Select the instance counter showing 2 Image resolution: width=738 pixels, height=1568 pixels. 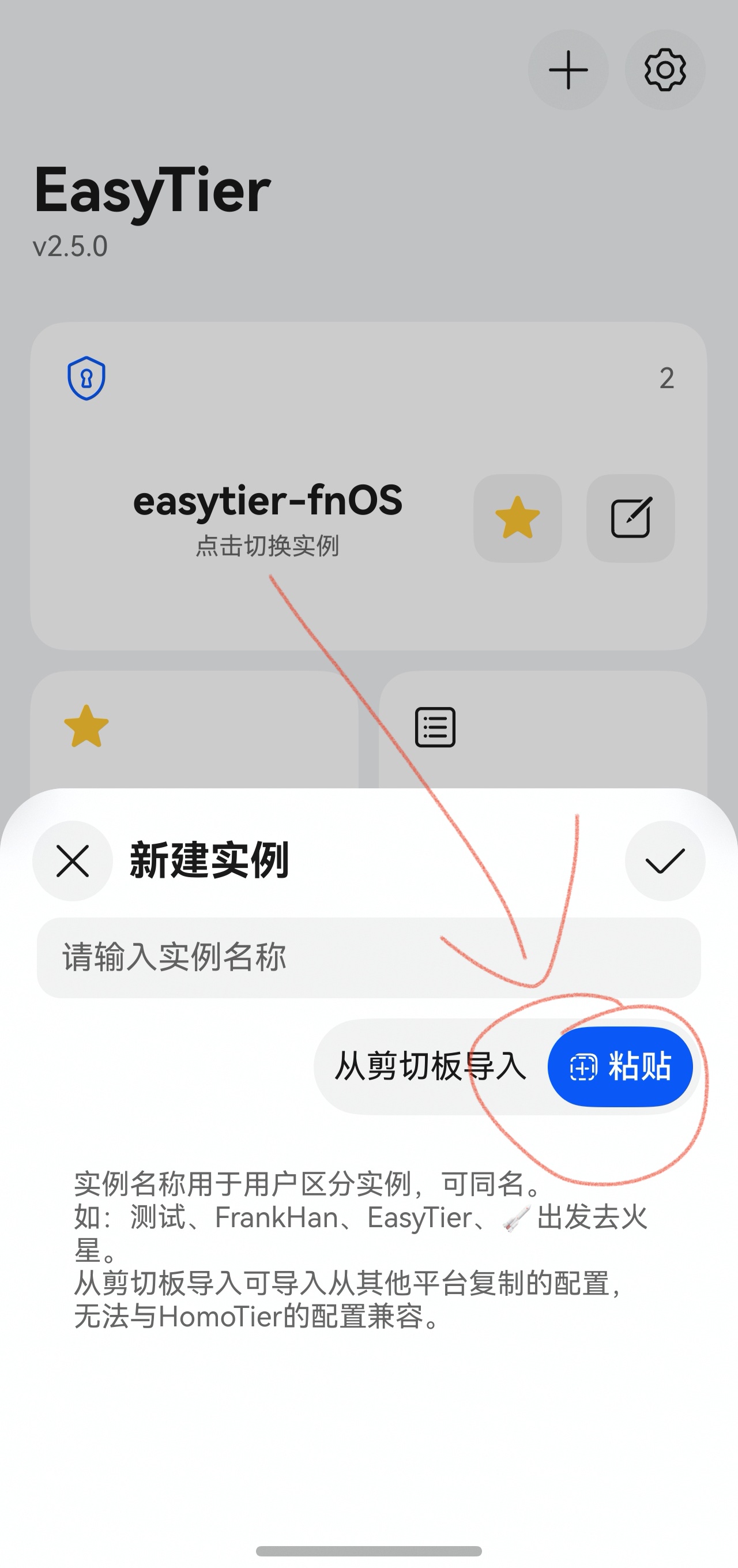pyautogui.click(x=667, y=377)
